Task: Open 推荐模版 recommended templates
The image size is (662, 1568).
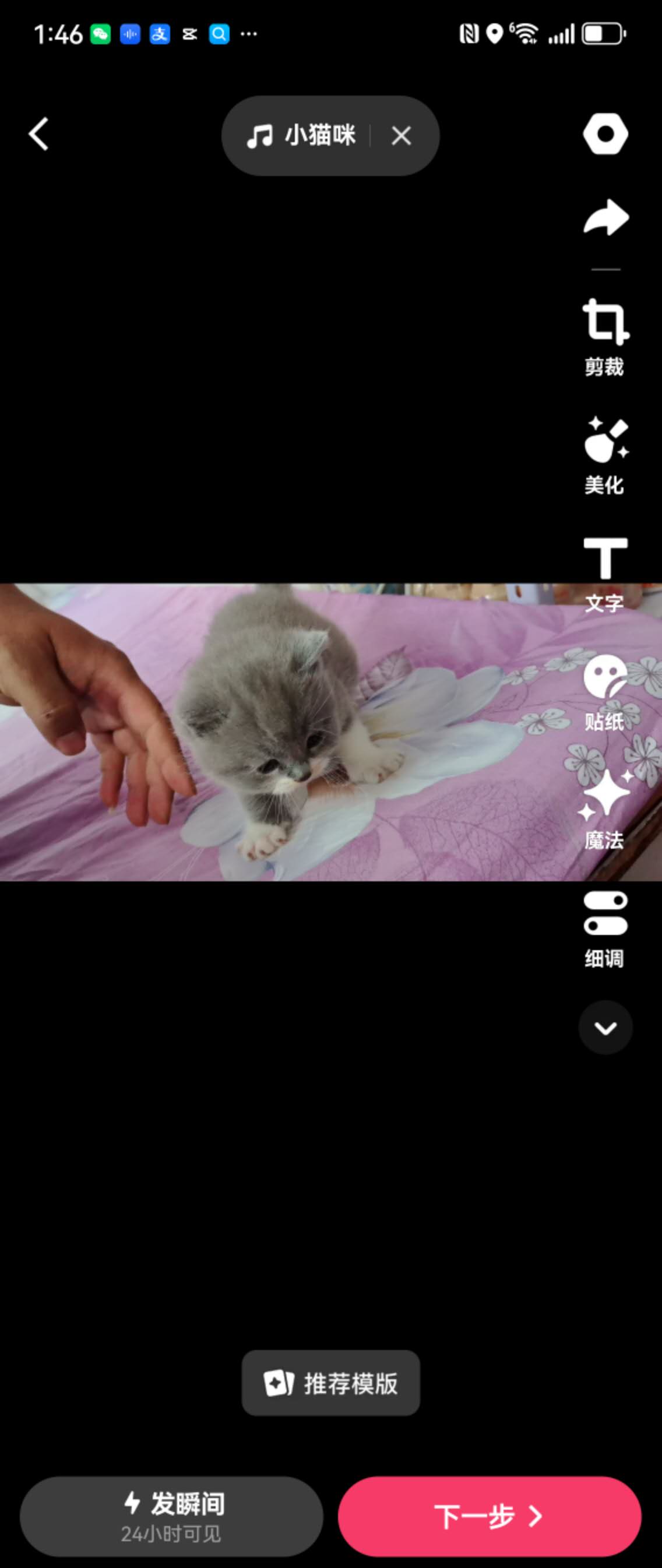Action: click(330, 1384)
